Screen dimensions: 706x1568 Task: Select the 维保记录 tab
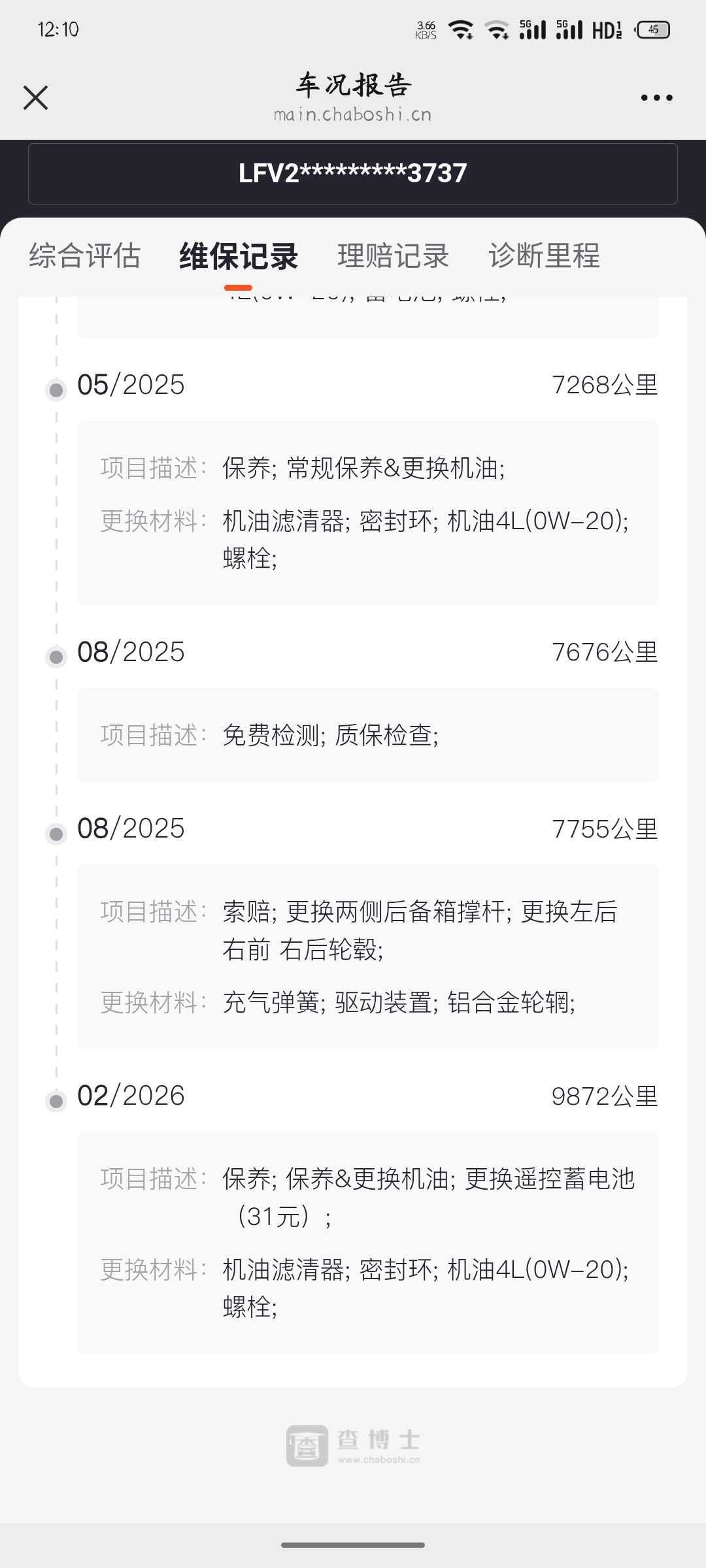tap(239, 255)
